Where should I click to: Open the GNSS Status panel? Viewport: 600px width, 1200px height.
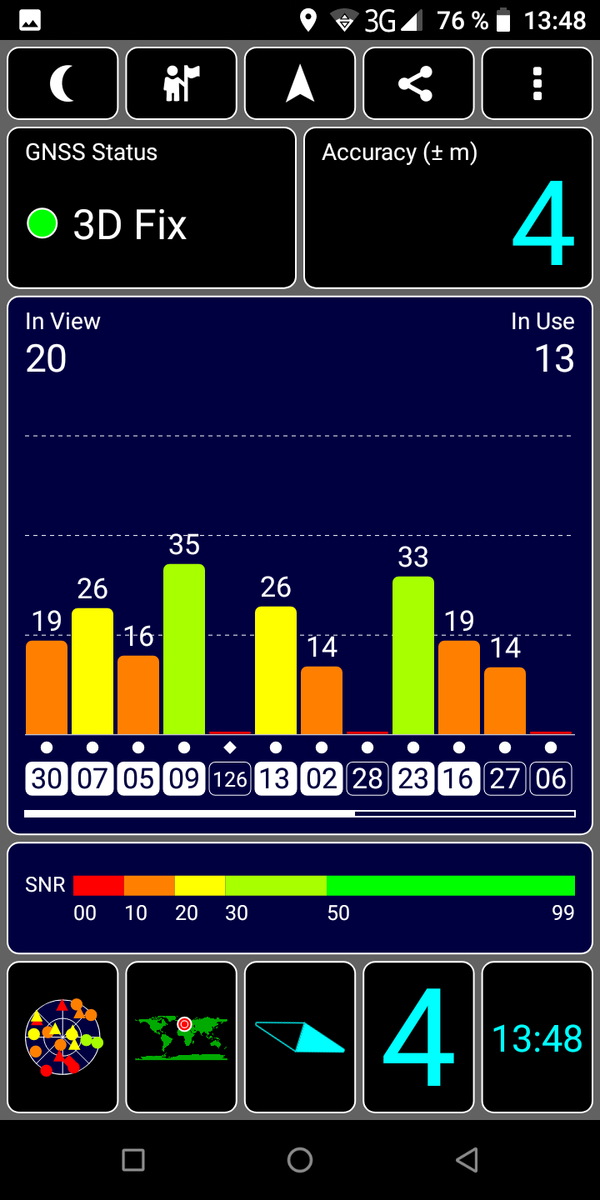point(151,208)
